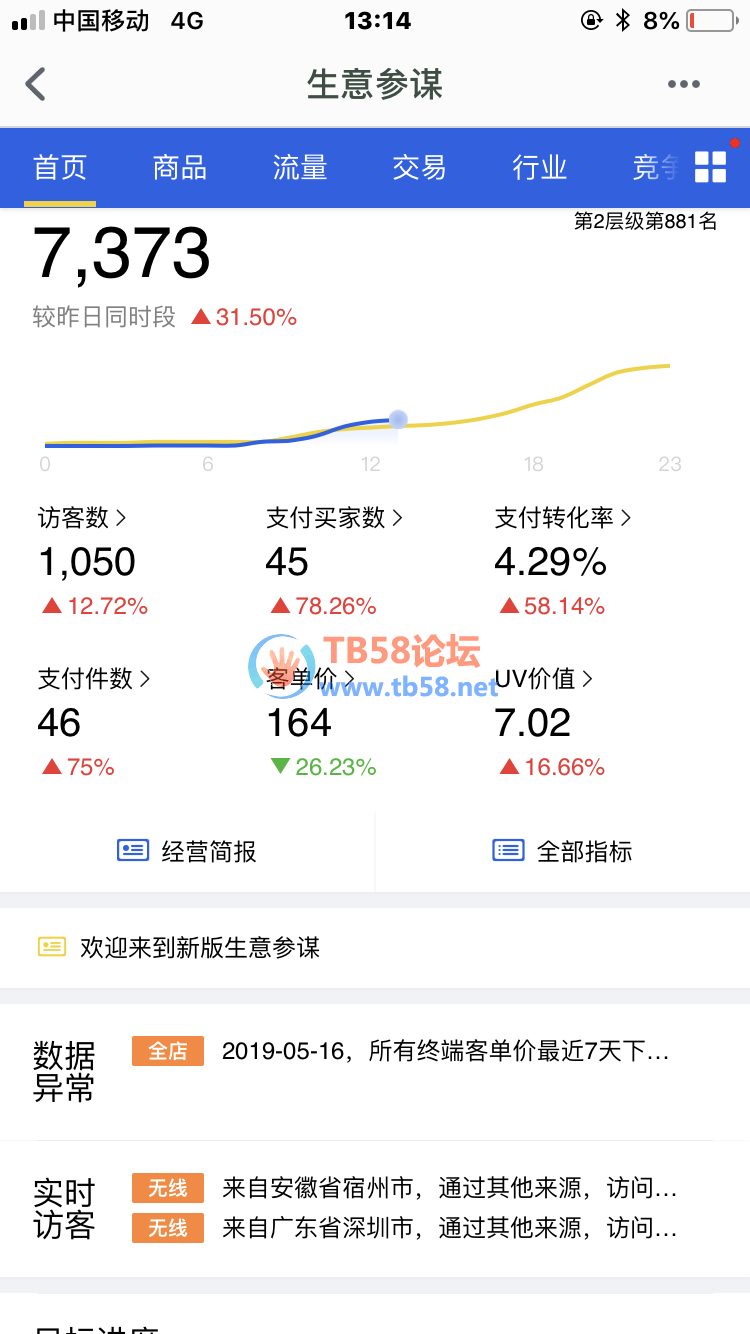The image size is (750, 1334).
Task: Open the 数据异常 alert dated 2019-05-16
Action: click(x=445, y=1051)
